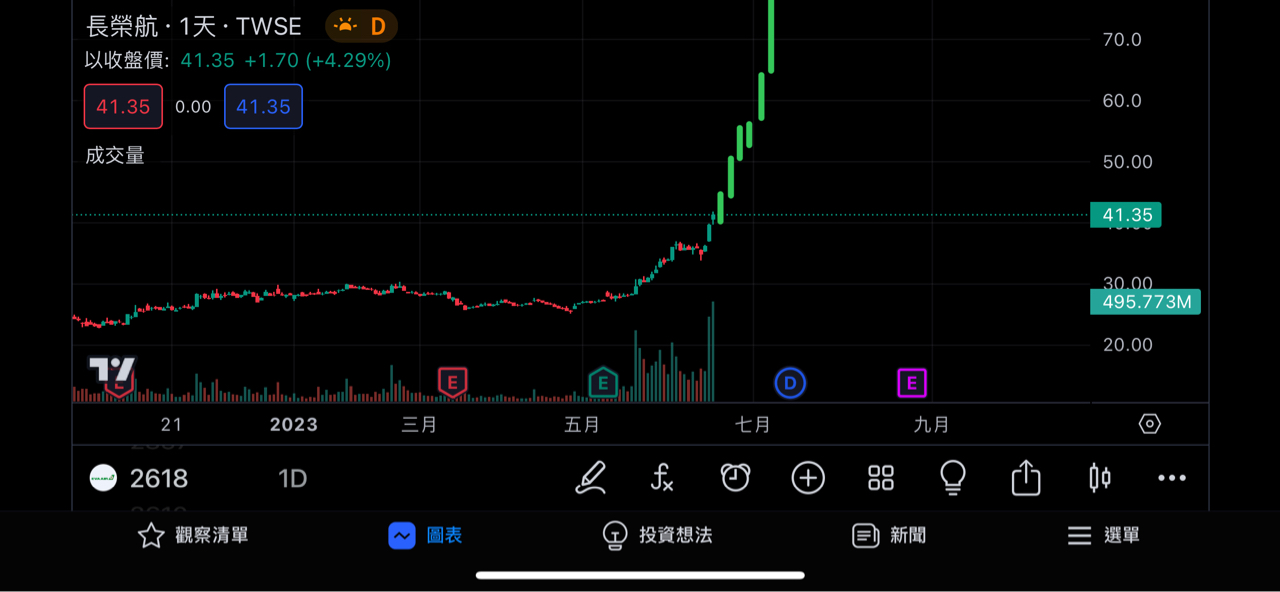Open the drawing tools pencil
Viewport: 1280px width, 592px height.
point(591,478)
